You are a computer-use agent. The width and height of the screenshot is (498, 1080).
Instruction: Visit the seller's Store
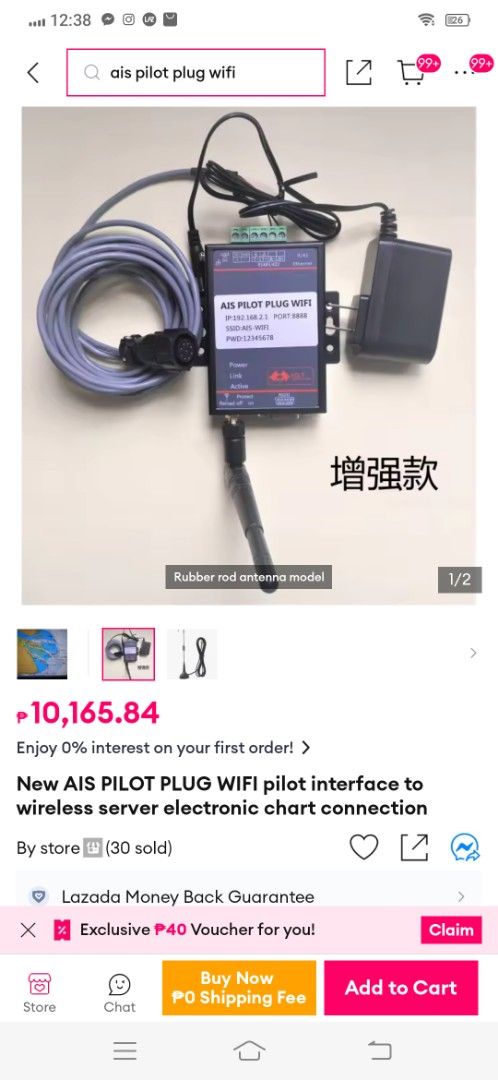point(39,993)
